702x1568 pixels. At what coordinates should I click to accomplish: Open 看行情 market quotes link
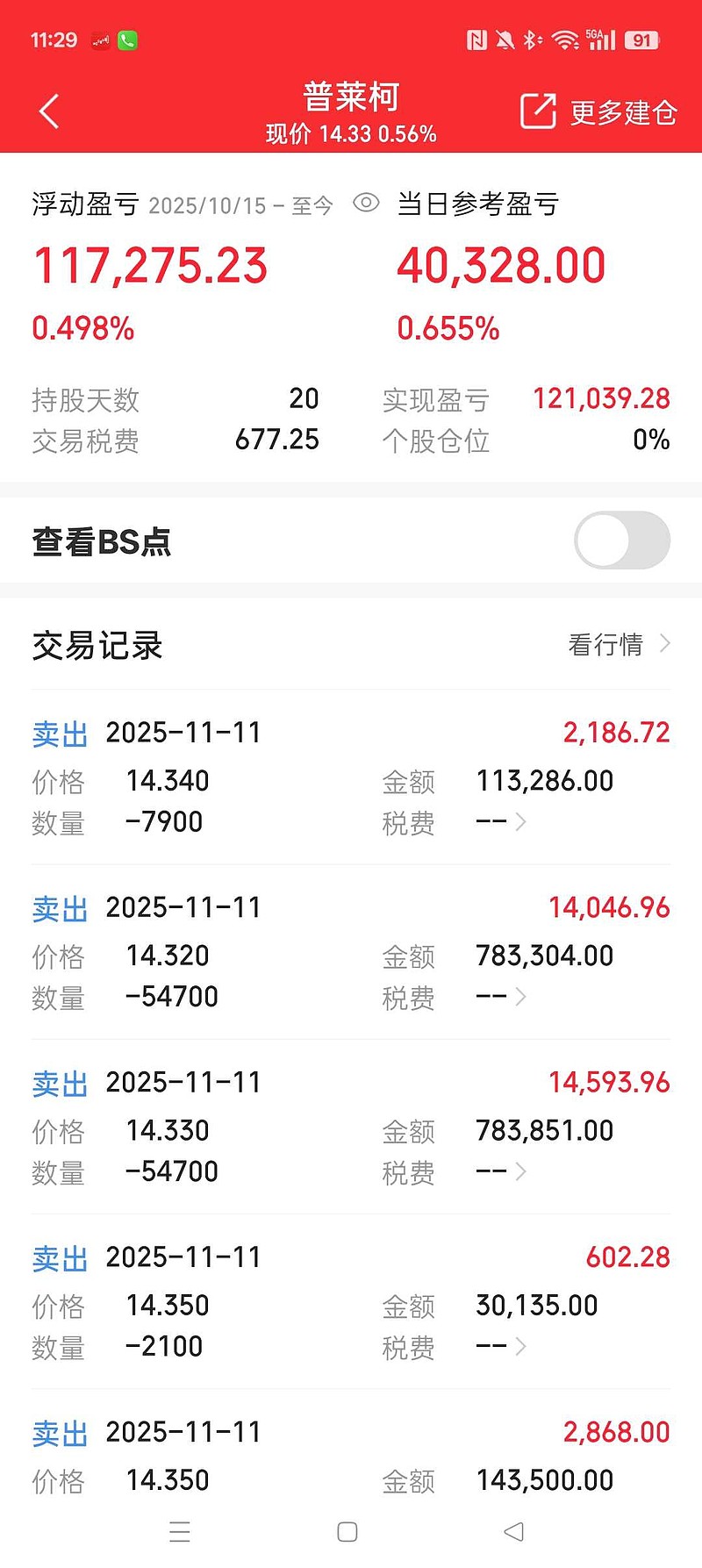[618, 645]
